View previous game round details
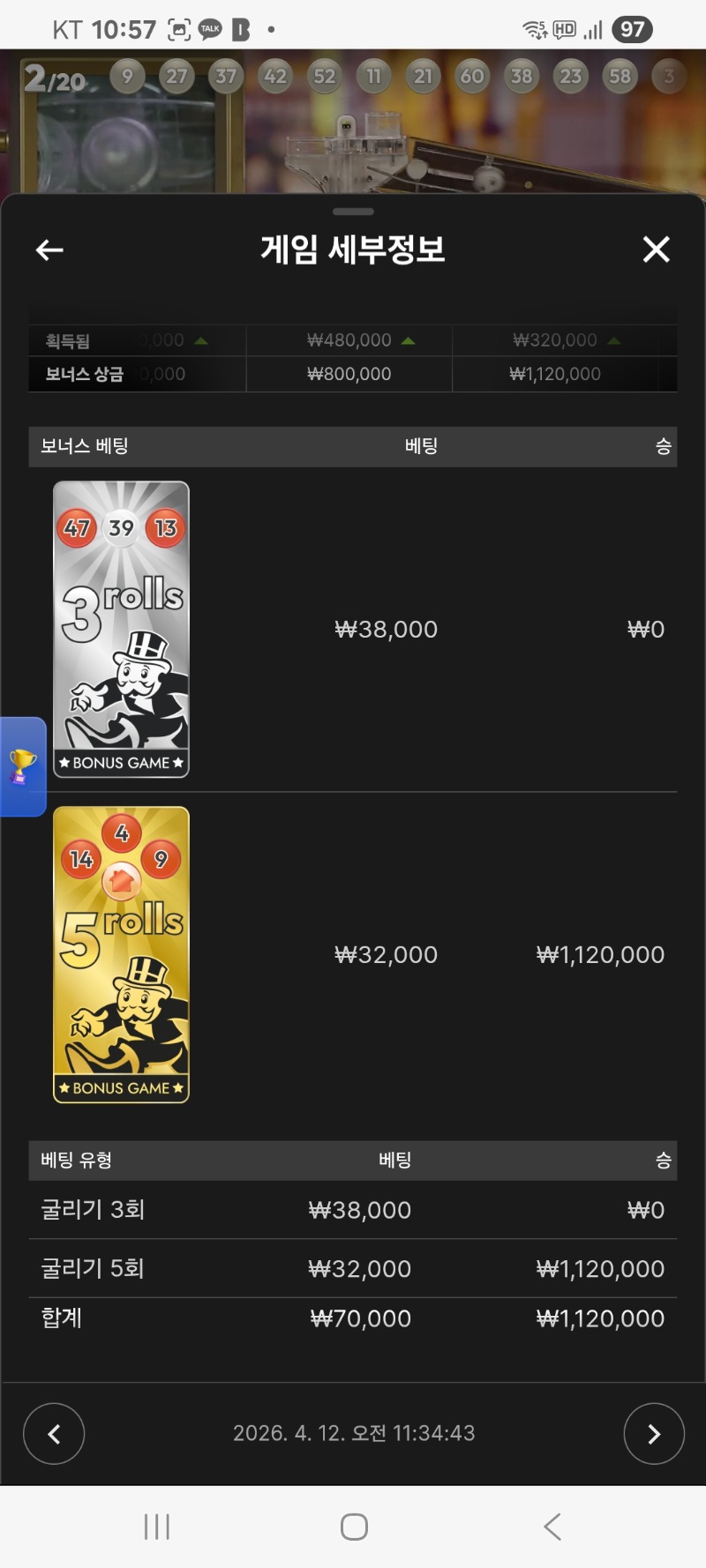 coord(54,1434)
